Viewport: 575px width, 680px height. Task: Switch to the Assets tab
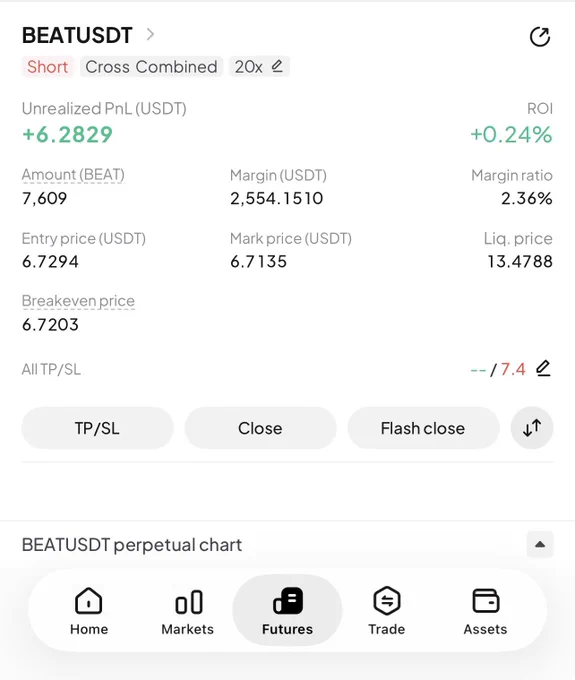485,611
